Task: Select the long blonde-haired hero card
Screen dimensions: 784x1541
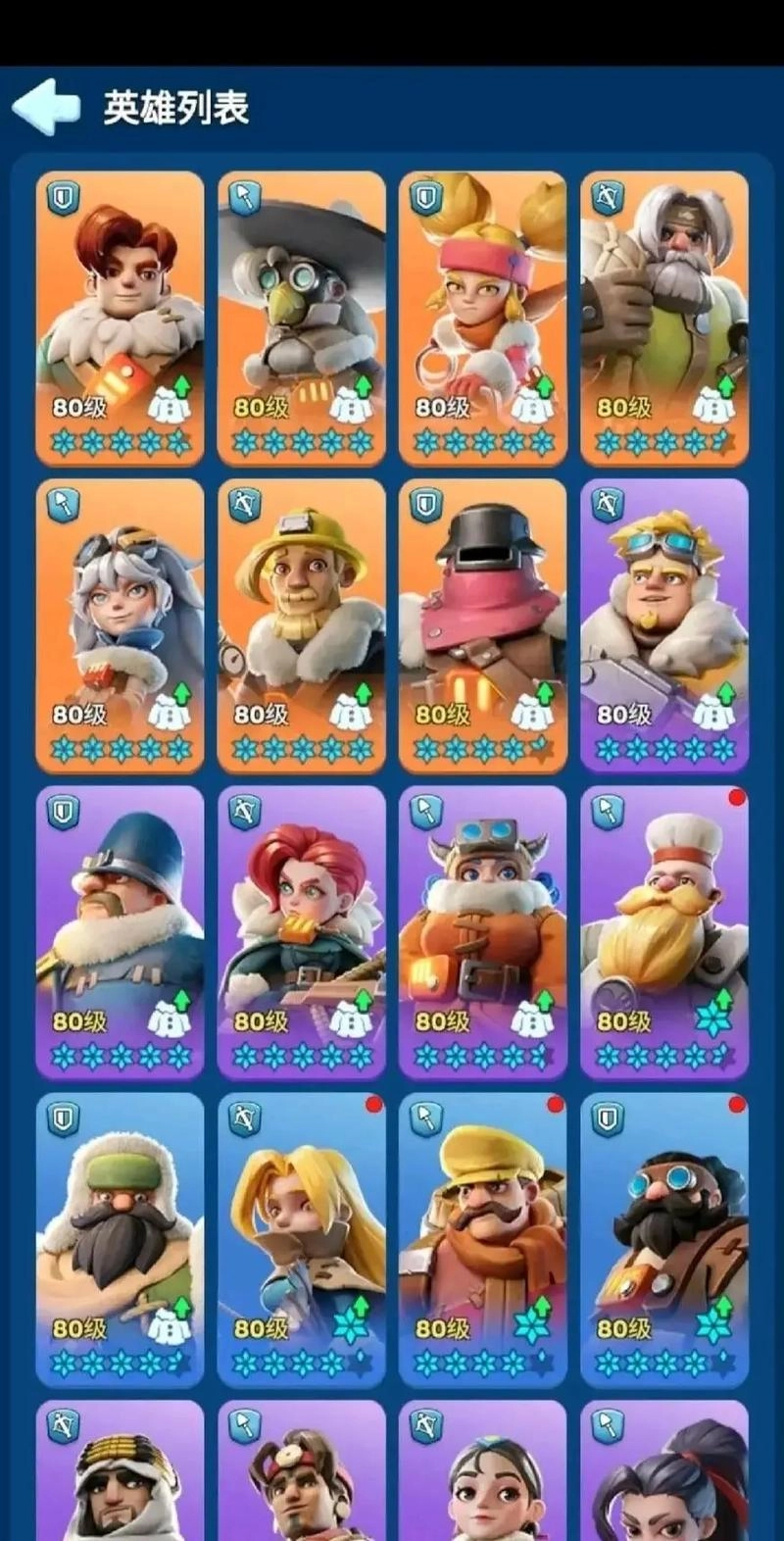Action: [301, 1237]
